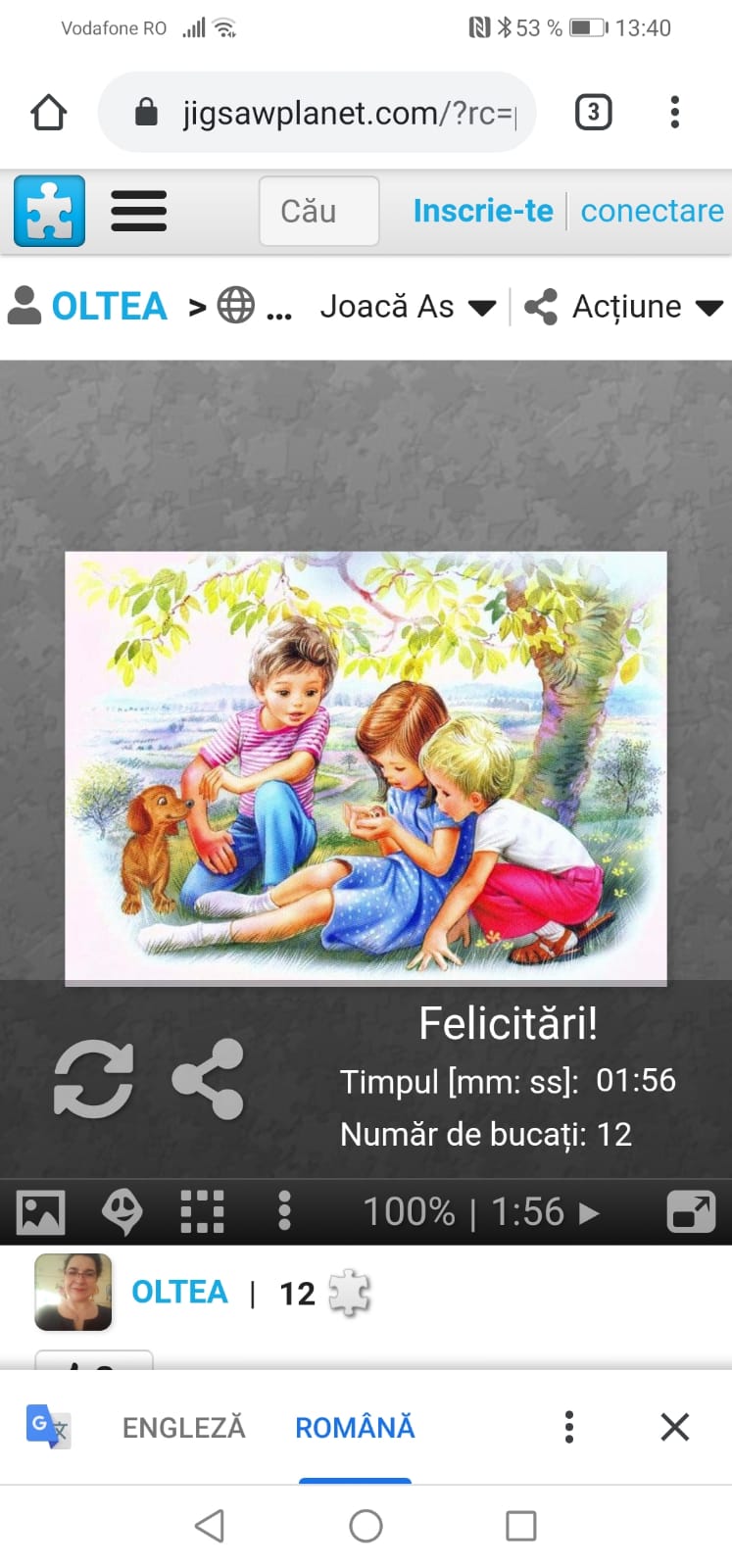
Task: Restart the completed puzzle
Action: pos(93,1080)
